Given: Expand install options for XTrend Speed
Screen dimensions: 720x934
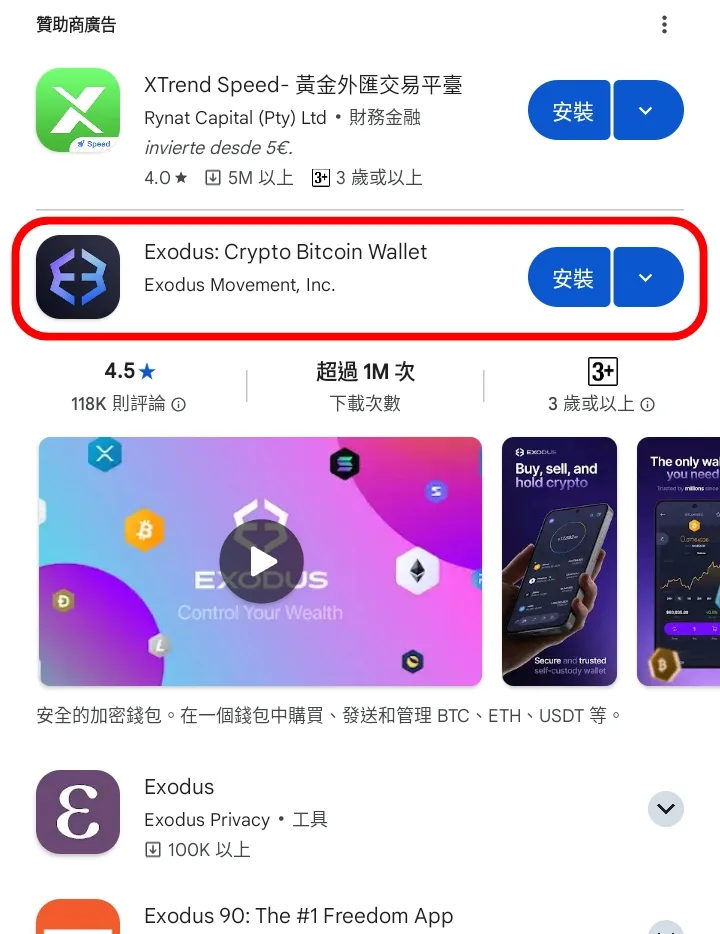Looking at the screenshot, I should tap(647, 111).
